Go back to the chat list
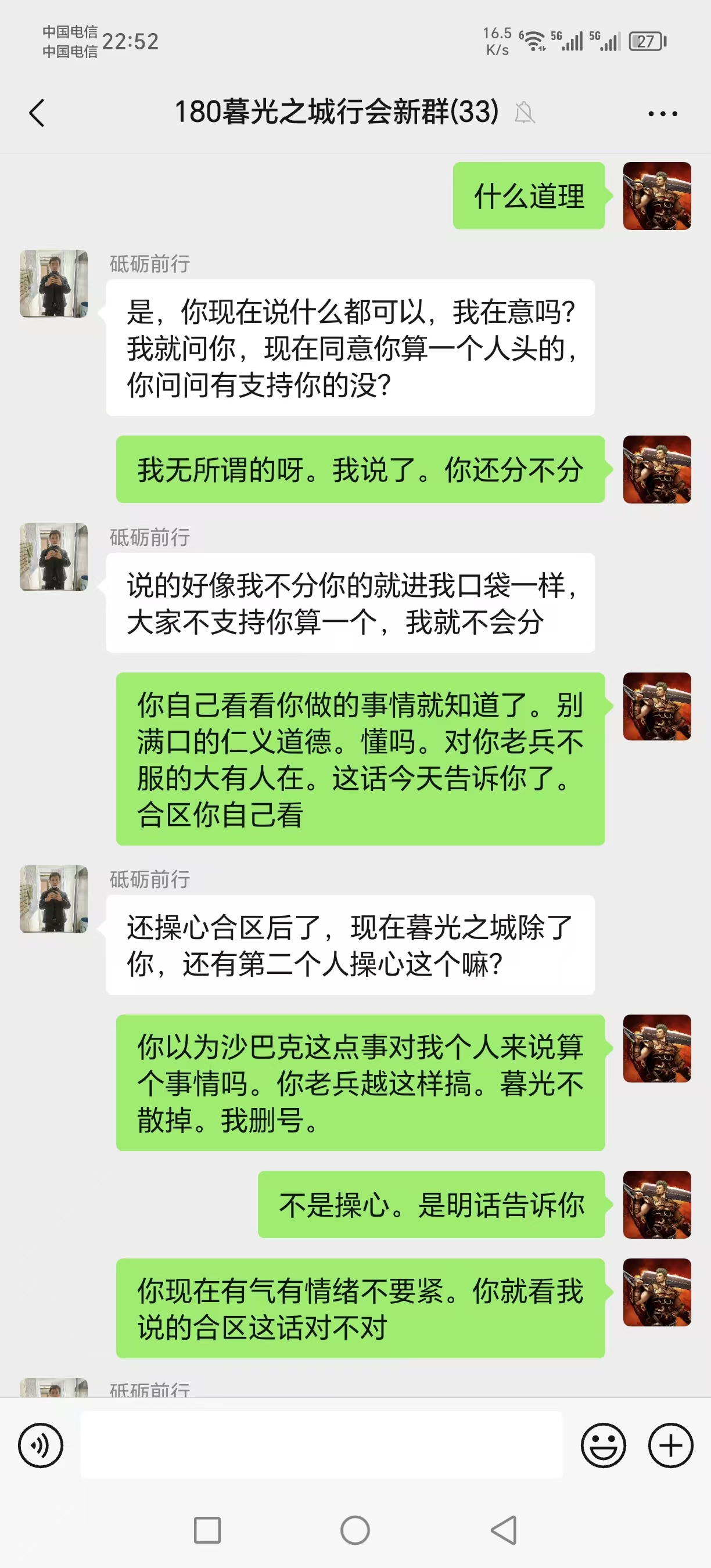Screen dimensions: 711x1568 click(x=37, y=113)
